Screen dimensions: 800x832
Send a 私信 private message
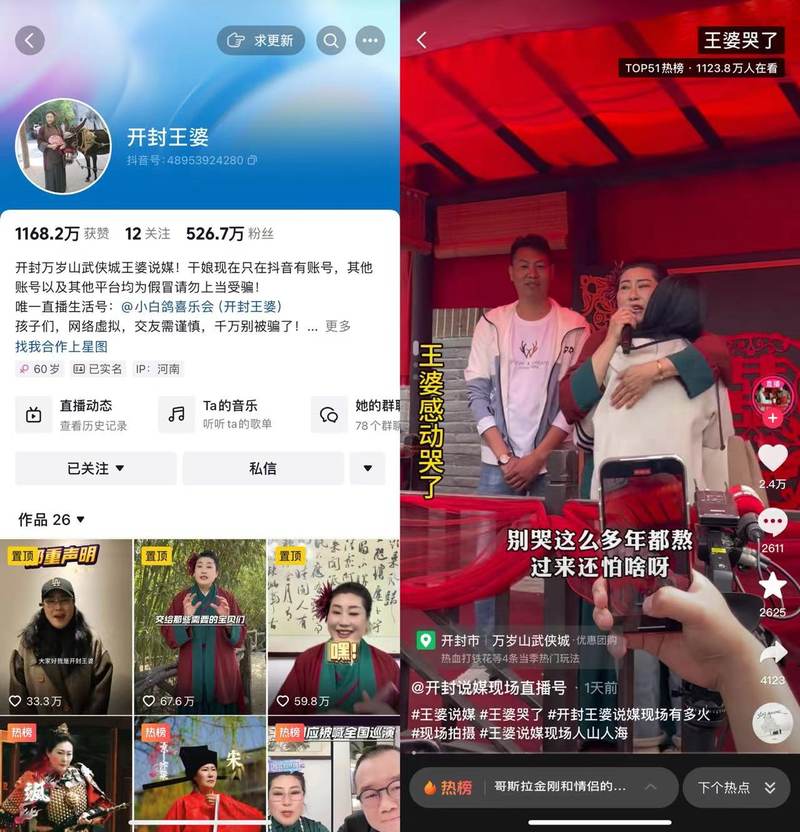coord(262,468)
